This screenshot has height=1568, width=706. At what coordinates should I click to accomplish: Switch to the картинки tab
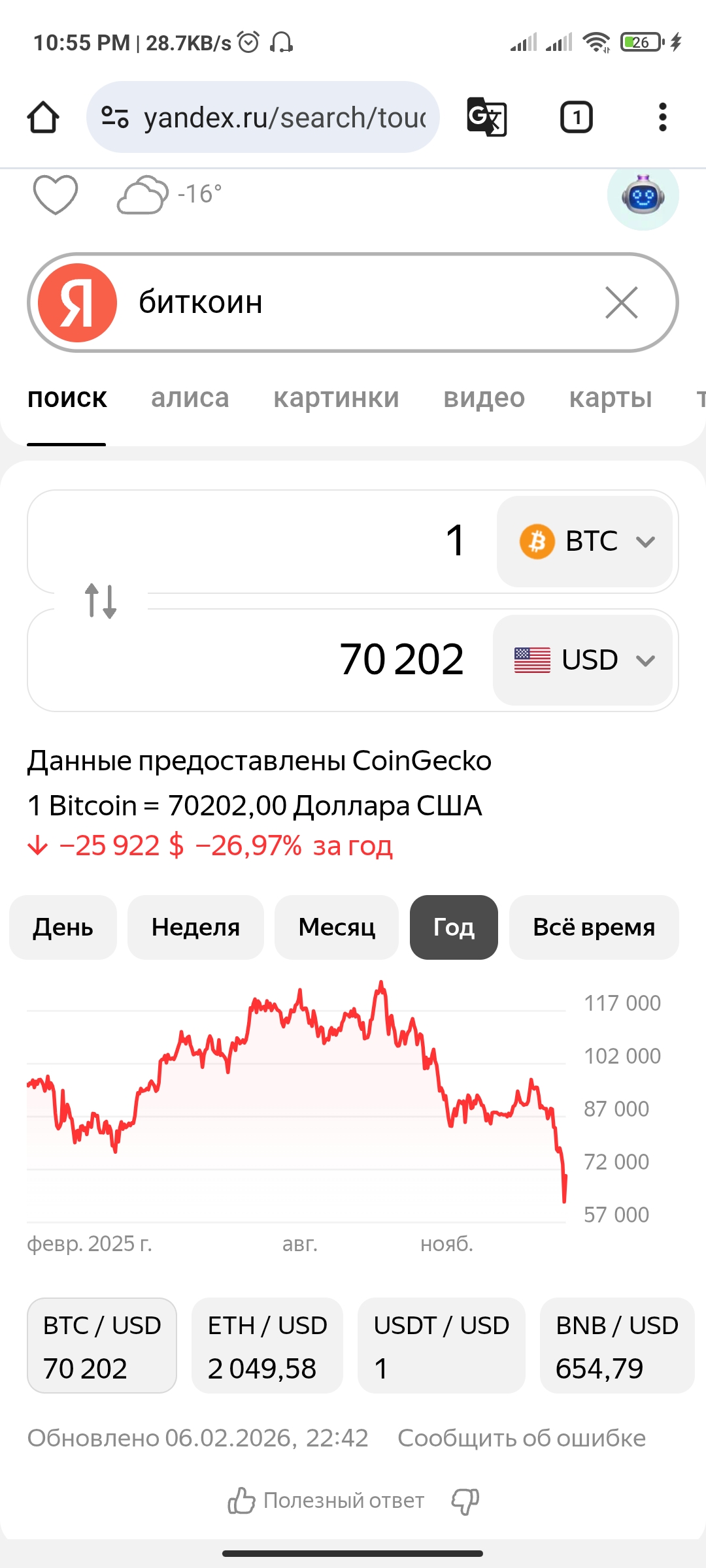[336, 398]
